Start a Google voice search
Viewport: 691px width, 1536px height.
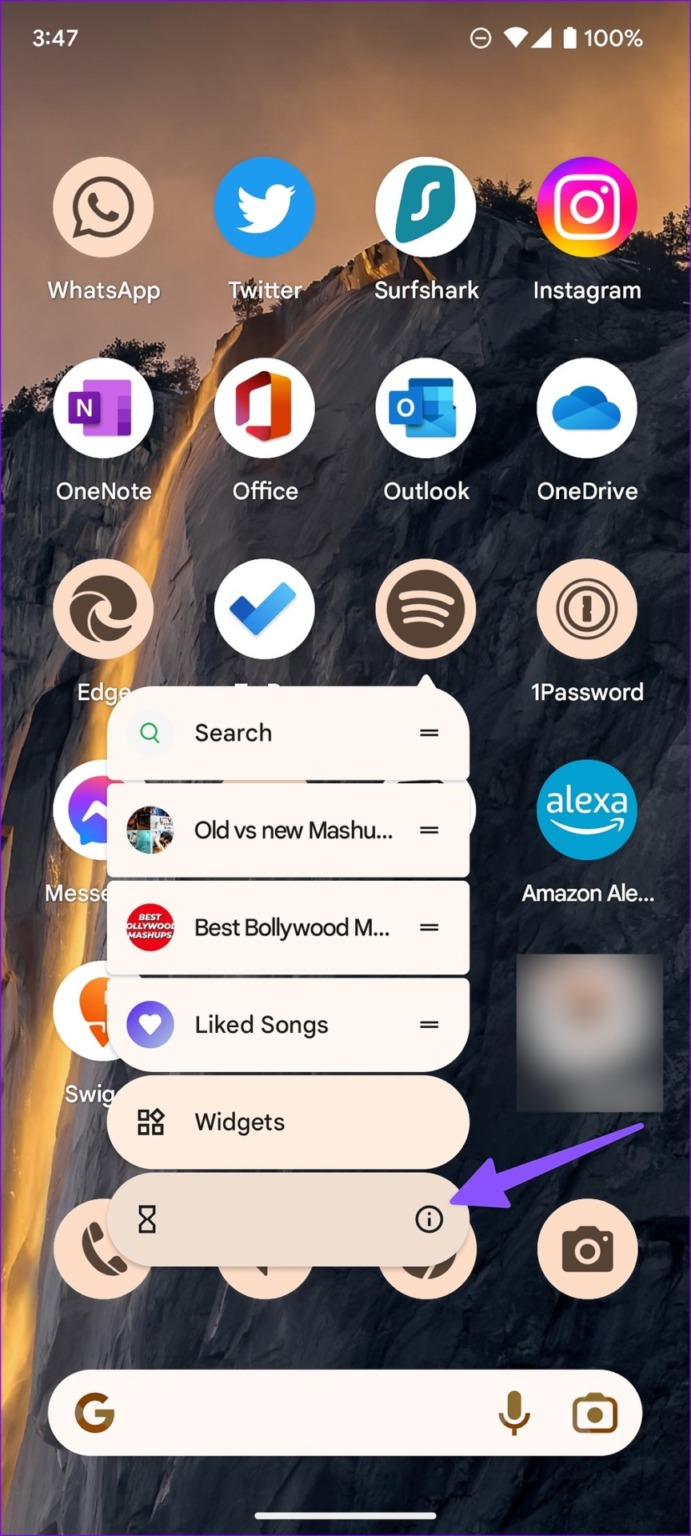514,1413
